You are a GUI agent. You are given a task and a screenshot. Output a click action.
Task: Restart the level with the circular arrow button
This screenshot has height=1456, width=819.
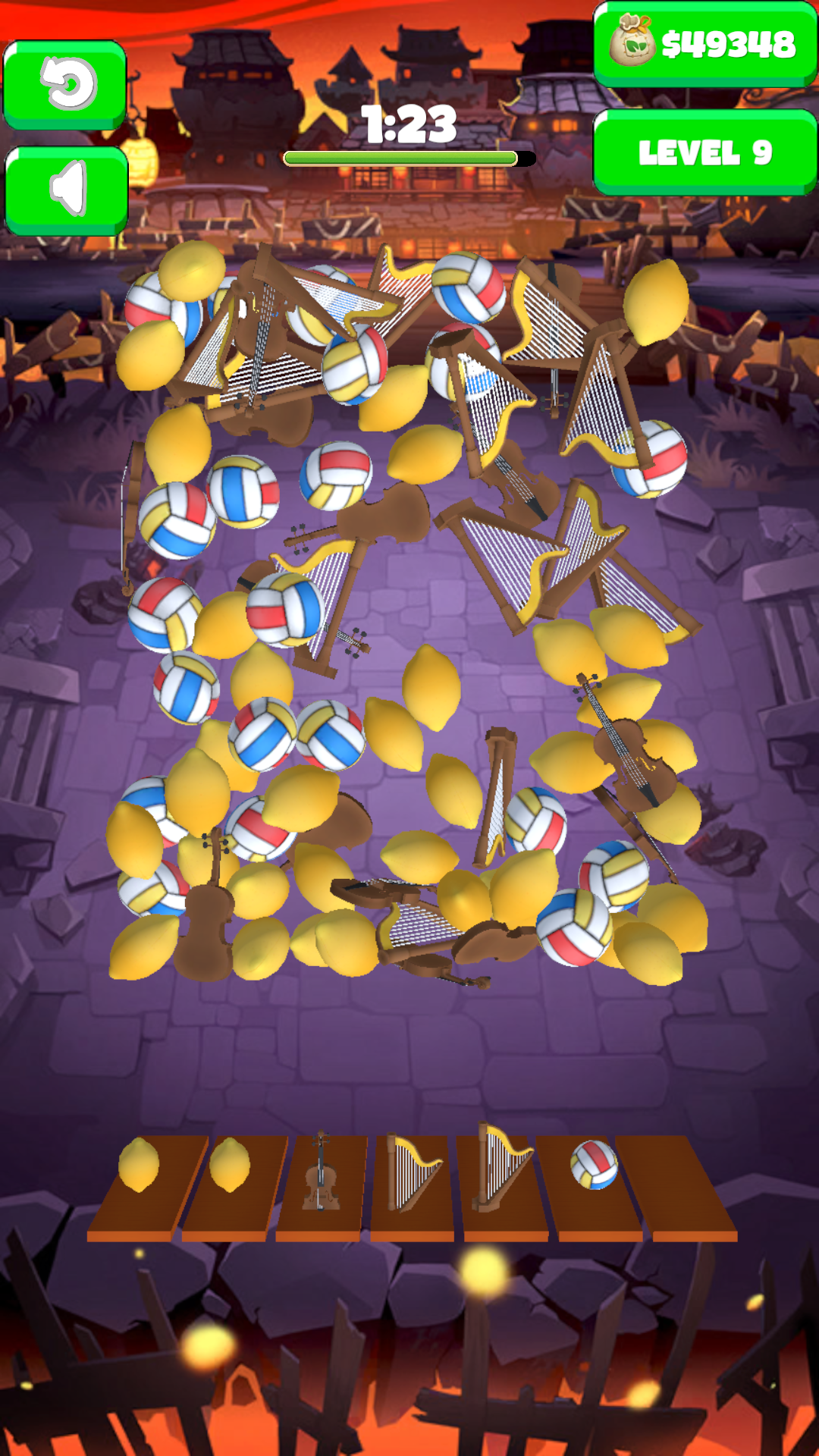(x=65, y=85)
